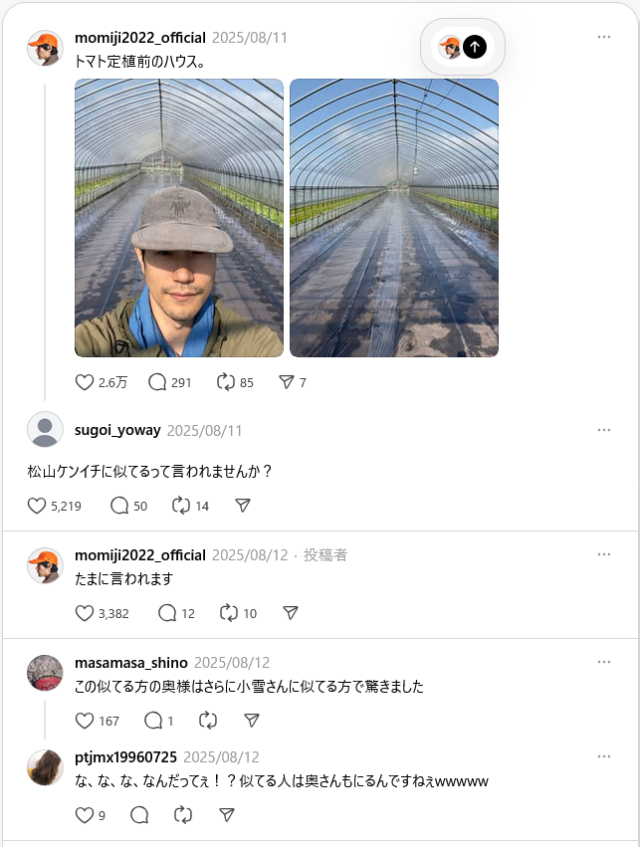Image resolution: width=640 pixels, height=847 pixels.
Task: Open the empty greenhouse photo
Action: click(x=394, y=218)
